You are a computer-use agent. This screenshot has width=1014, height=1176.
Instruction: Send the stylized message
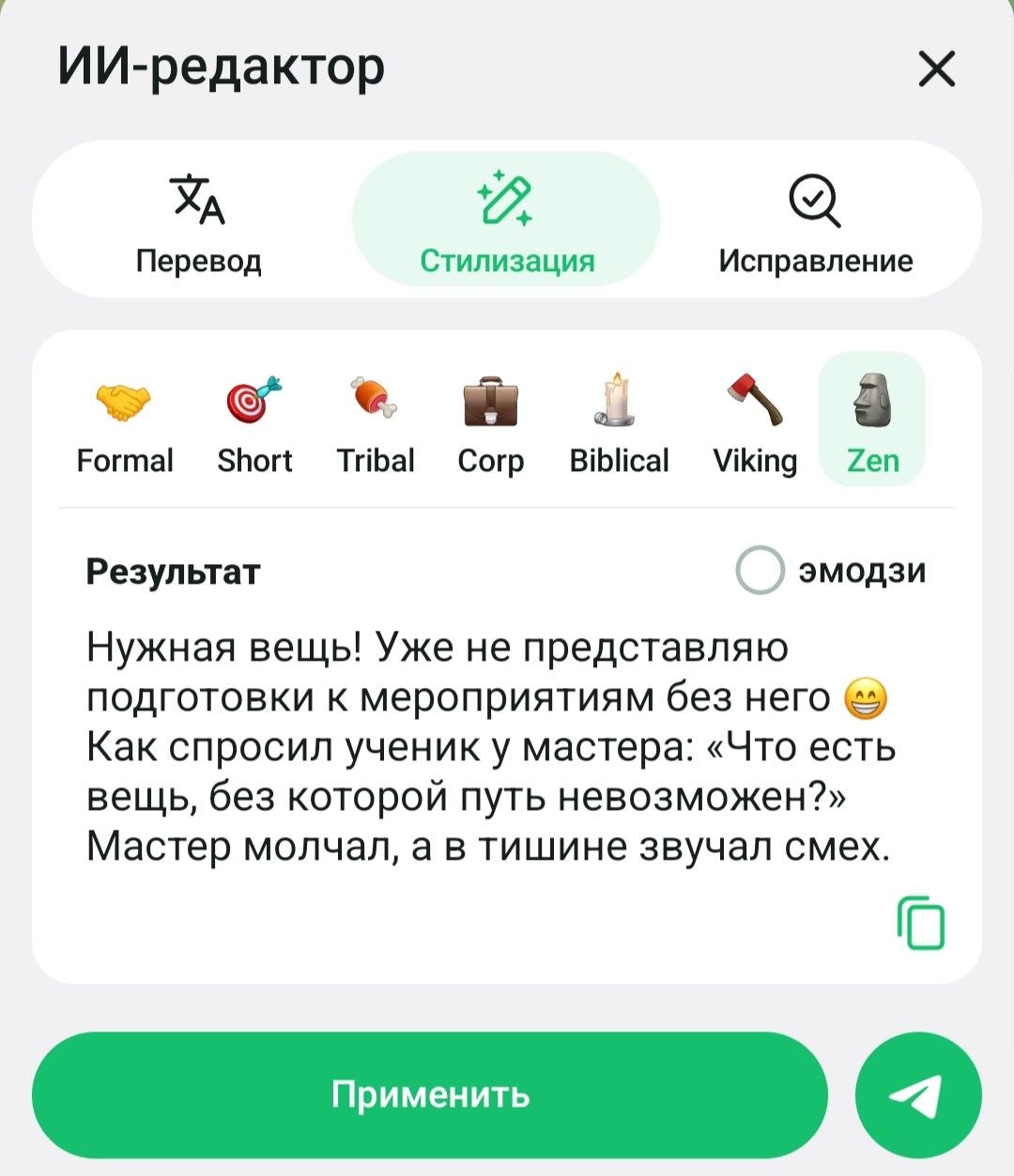point(917,1095)
